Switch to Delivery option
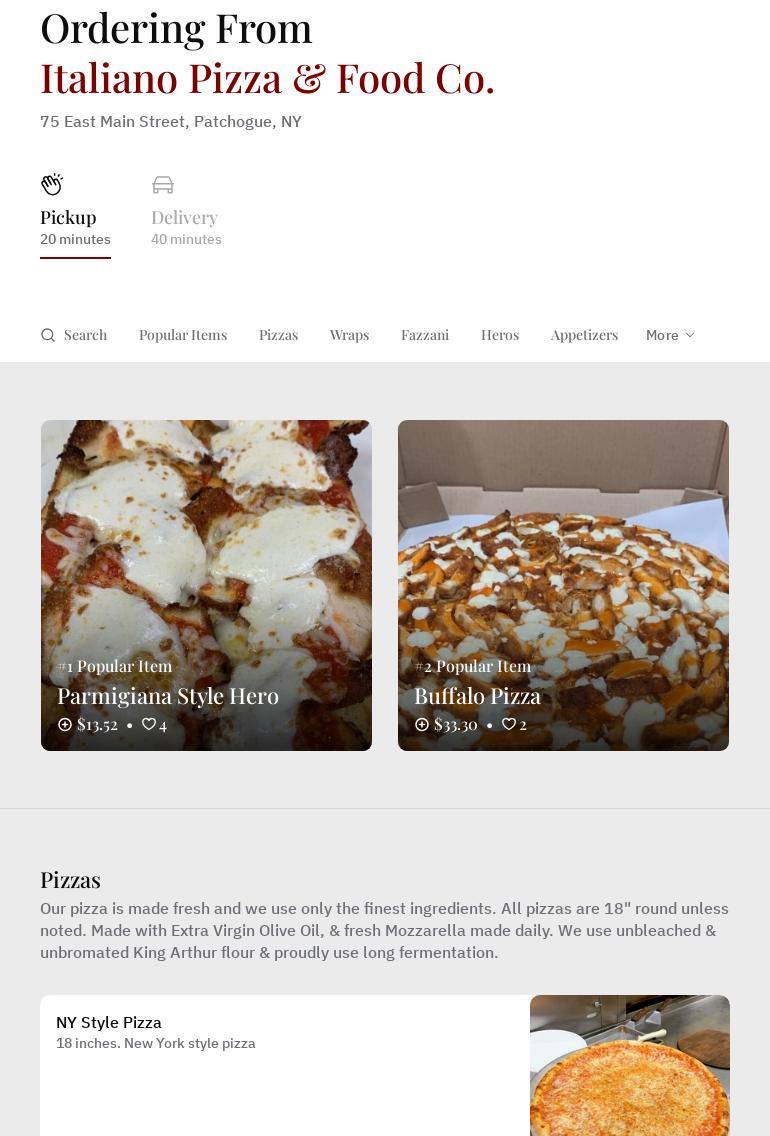This screenshot has height=1136, width=770. (186, 214)
